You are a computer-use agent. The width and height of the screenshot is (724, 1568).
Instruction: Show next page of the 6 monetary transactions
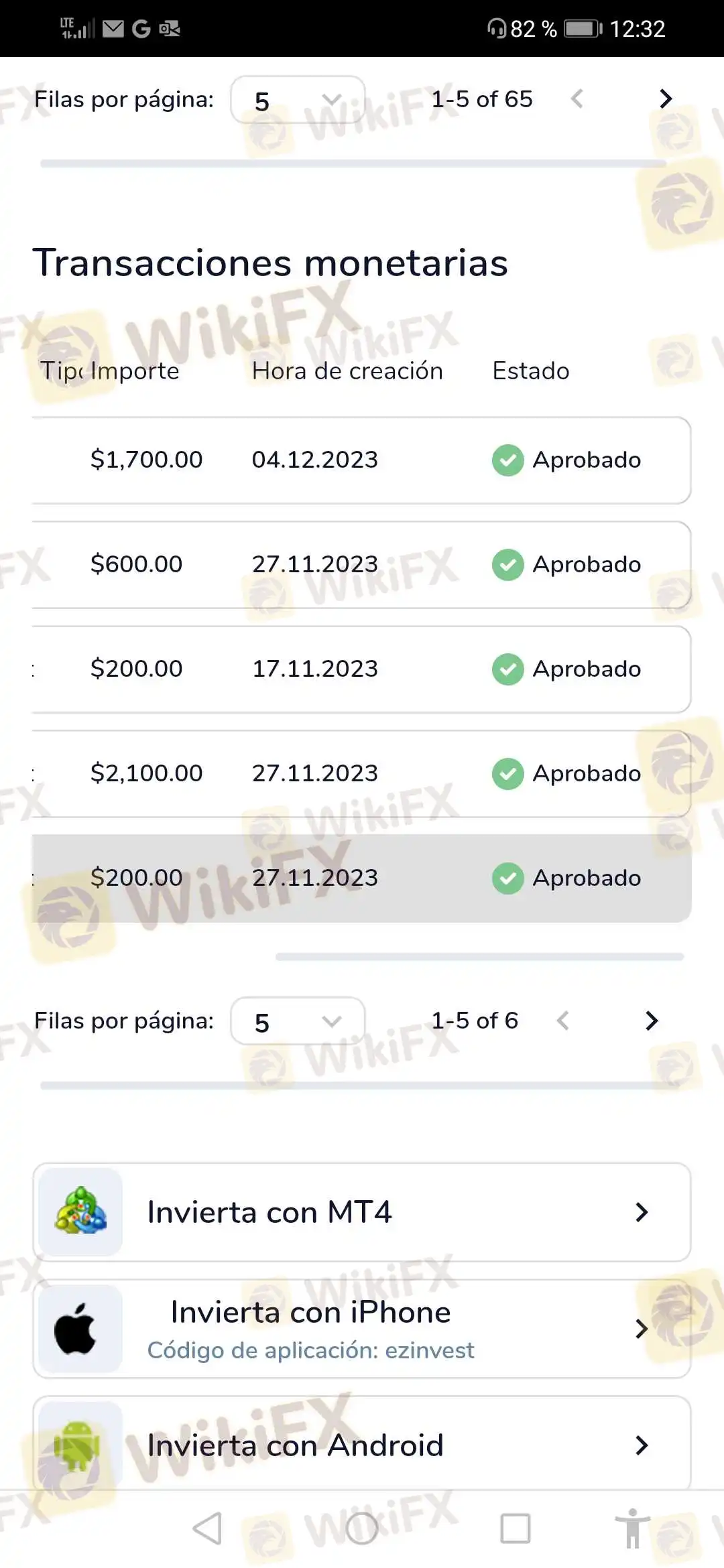(x=651, y=1021)
